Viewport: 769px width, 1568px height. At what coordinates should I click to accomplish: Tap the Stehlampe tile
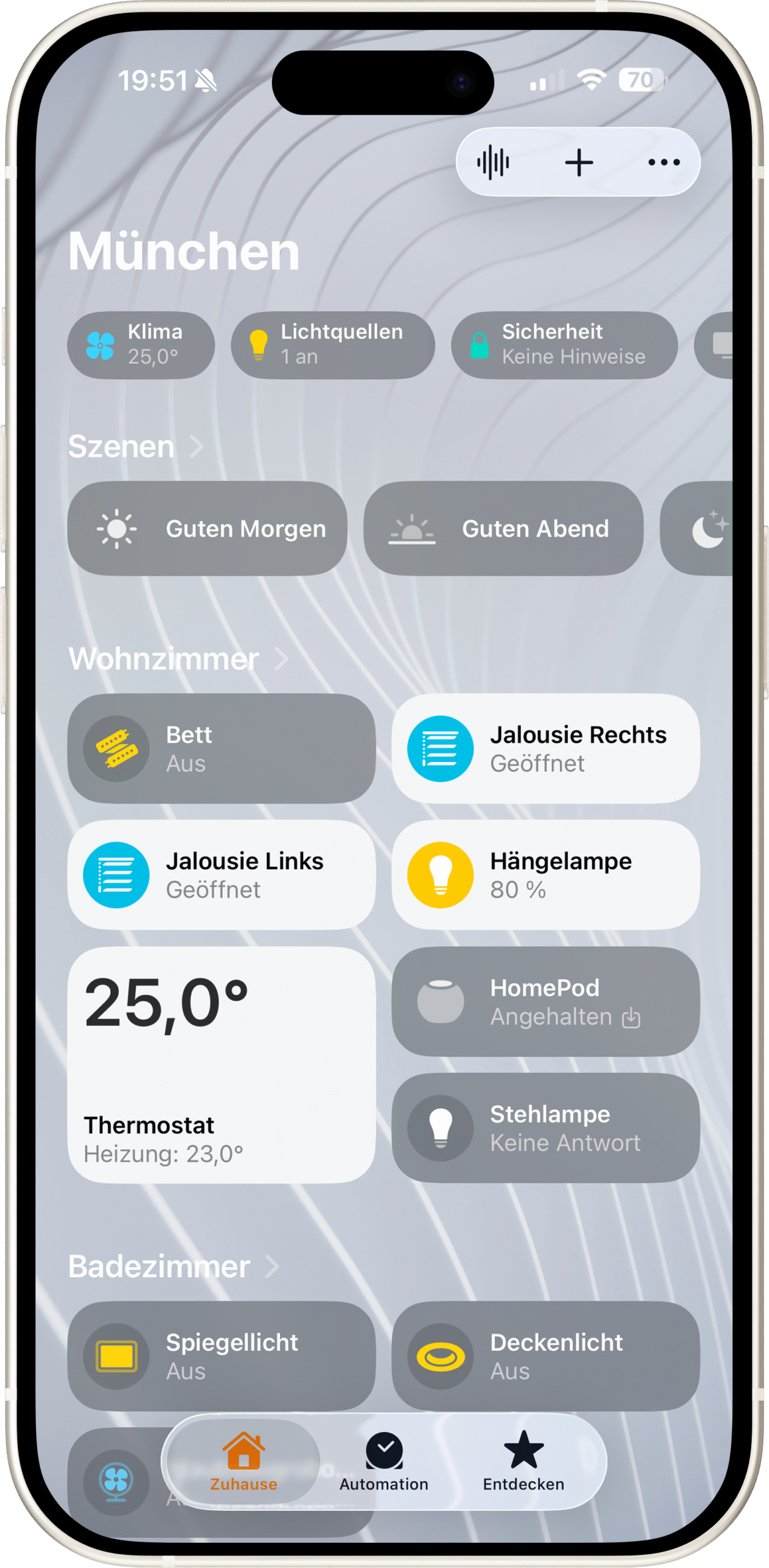point(545,1128)
